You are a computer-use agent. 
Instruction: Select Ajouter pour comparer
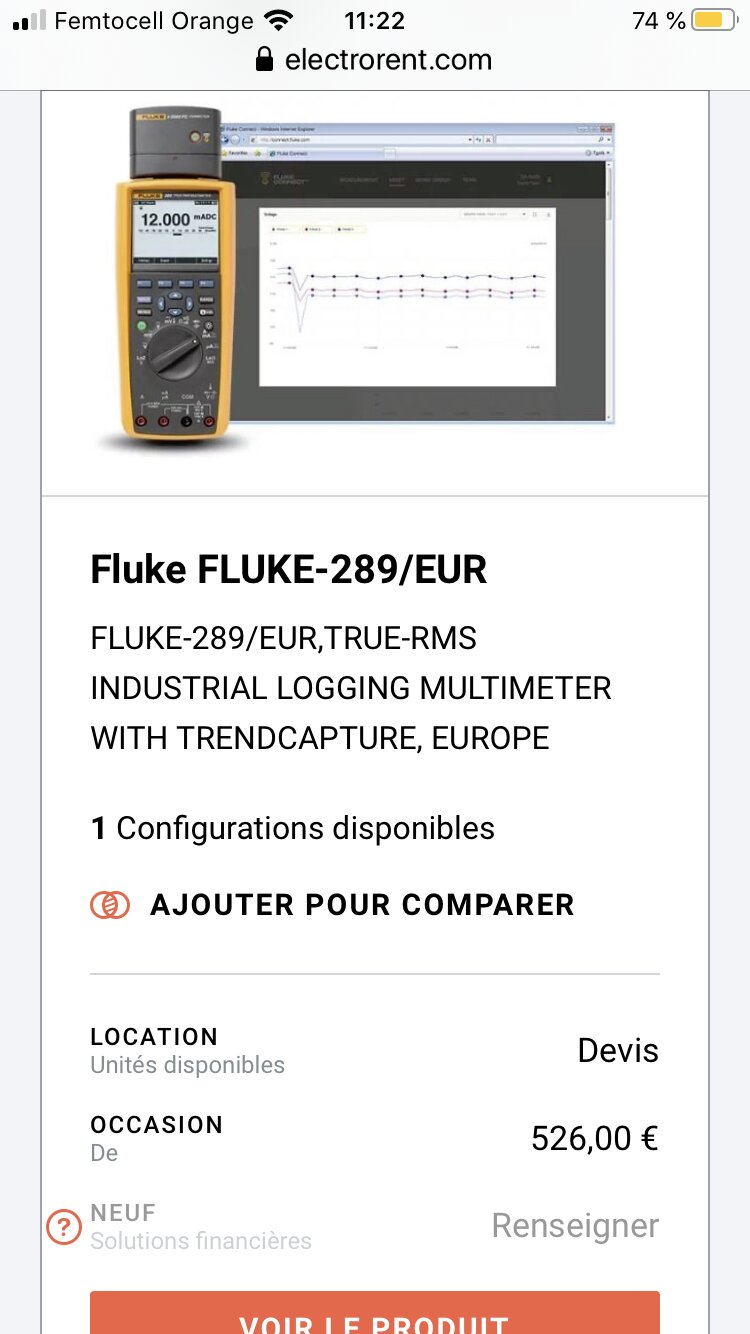332,905
